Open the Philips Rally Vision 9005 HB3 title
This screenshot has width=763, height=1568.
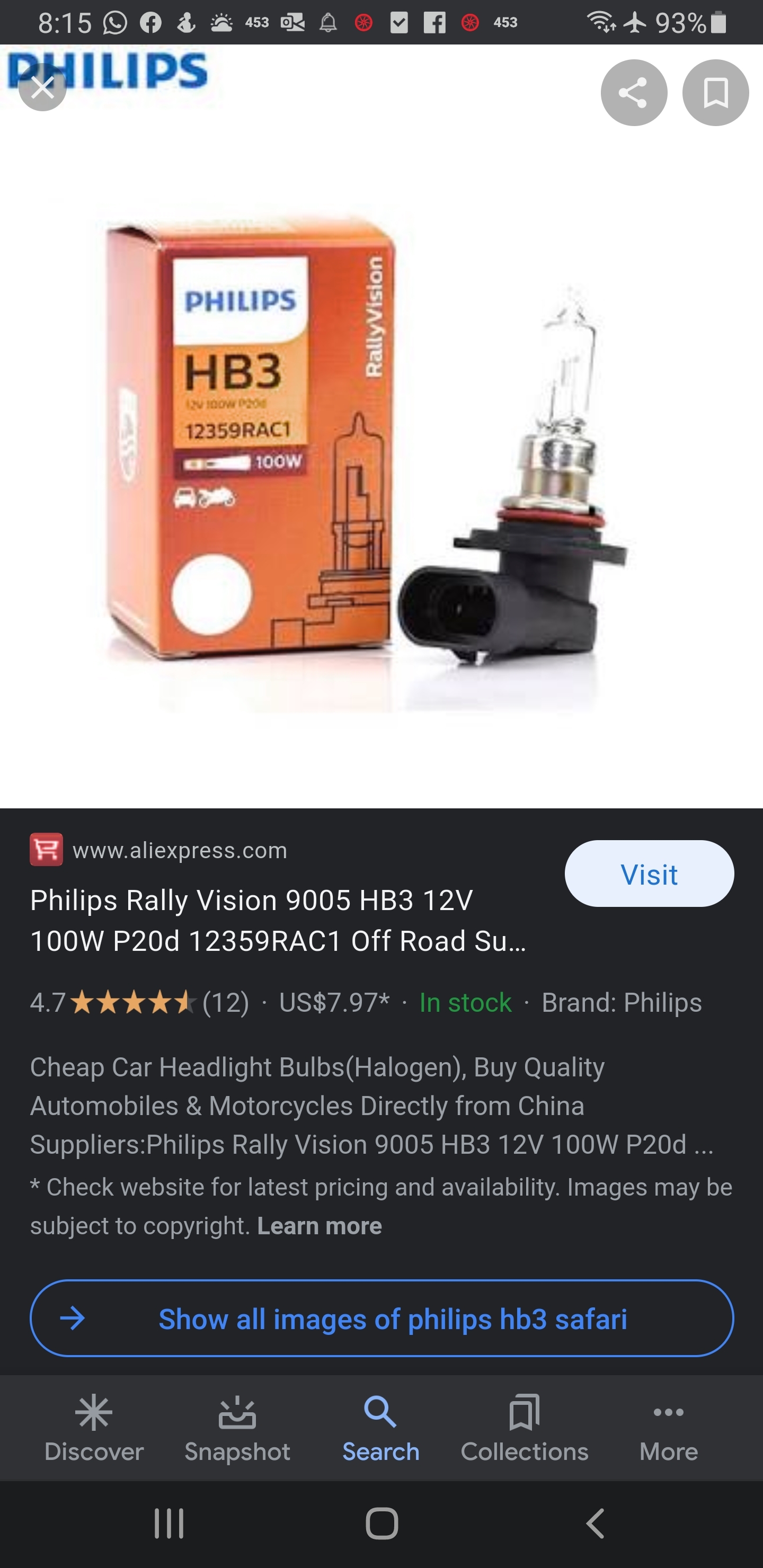(278, 920)
